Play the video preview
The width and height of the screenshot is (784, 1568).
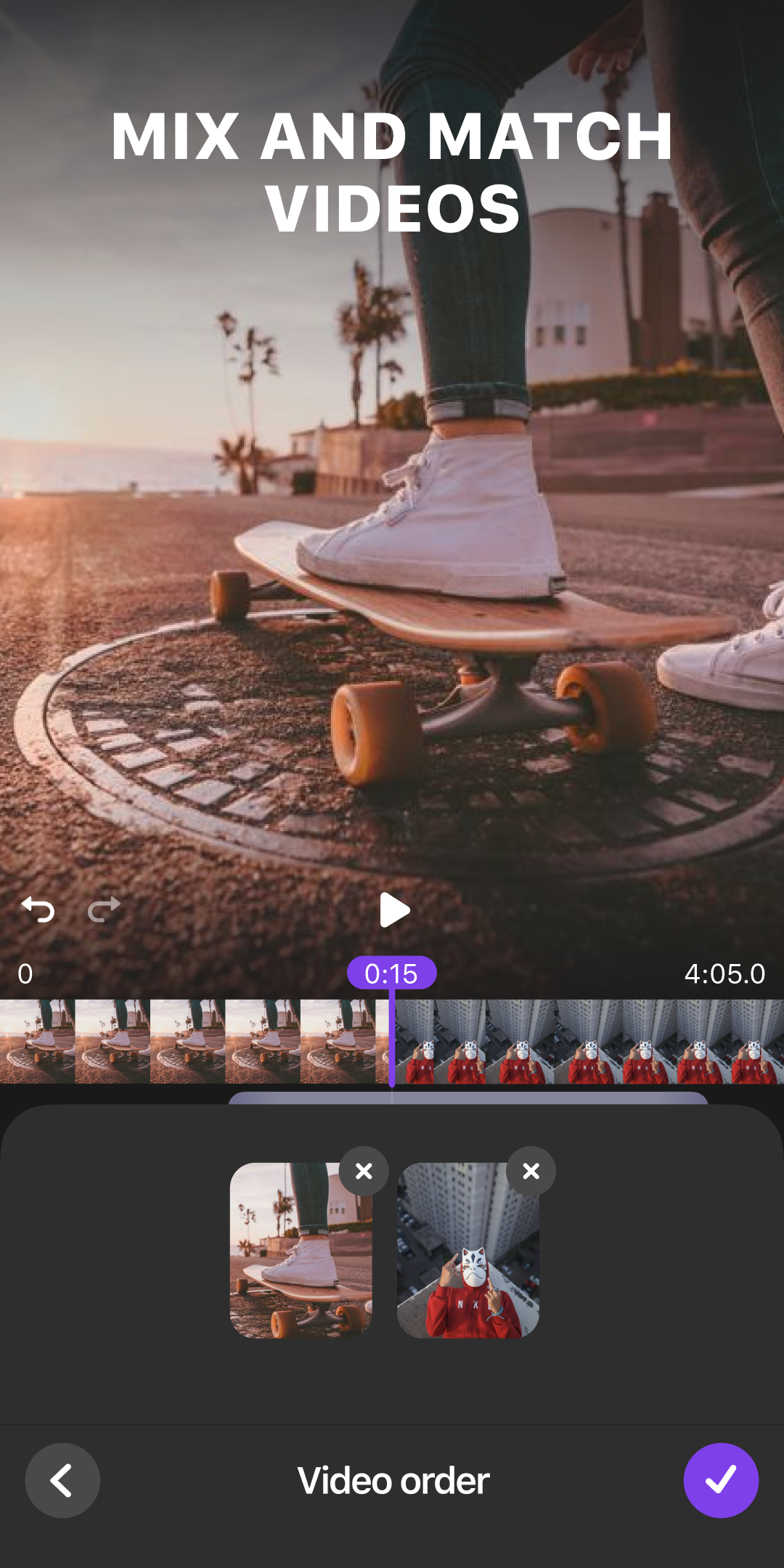[394, 910]
